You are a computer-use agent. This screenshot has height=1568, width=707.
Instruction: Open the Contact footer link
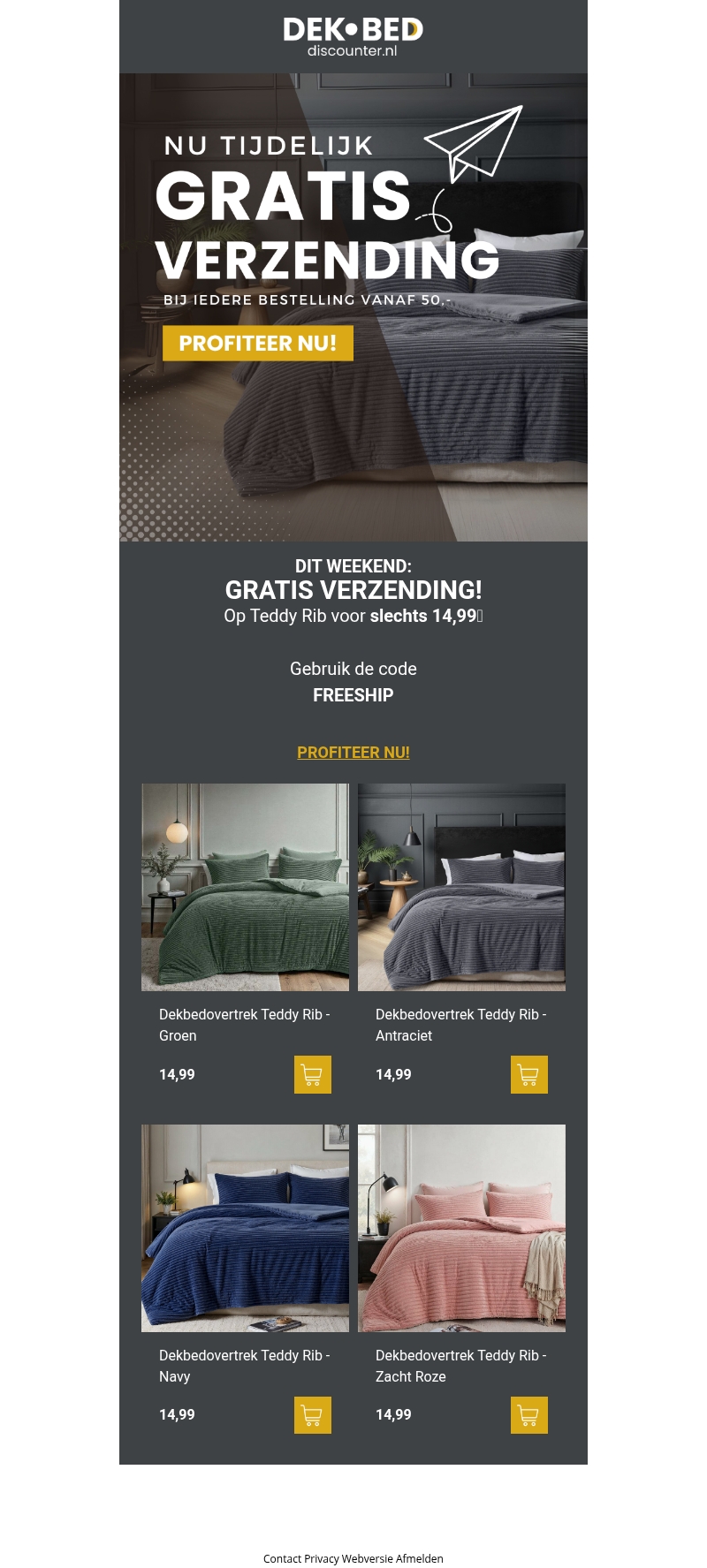tap(282, 1558)
